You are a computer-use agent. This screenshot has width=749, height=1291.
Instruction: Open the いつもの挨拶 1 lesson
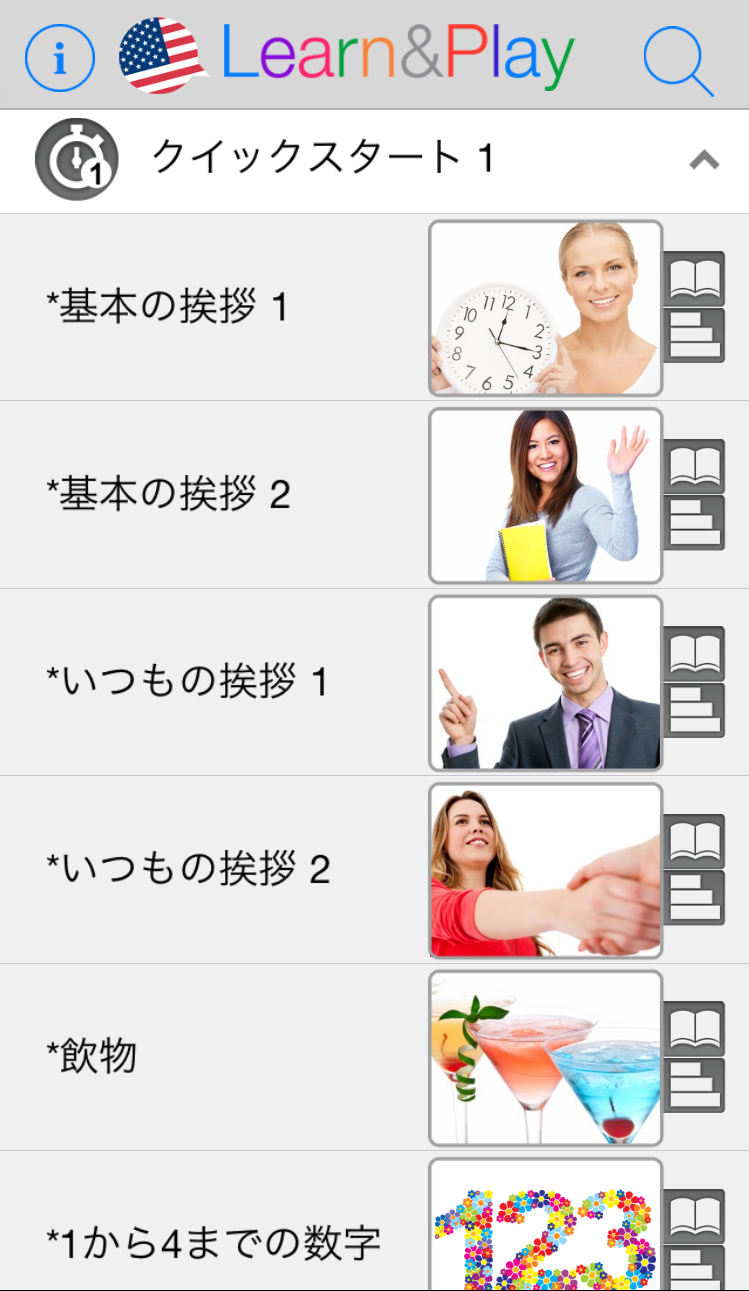pos(188,682)
